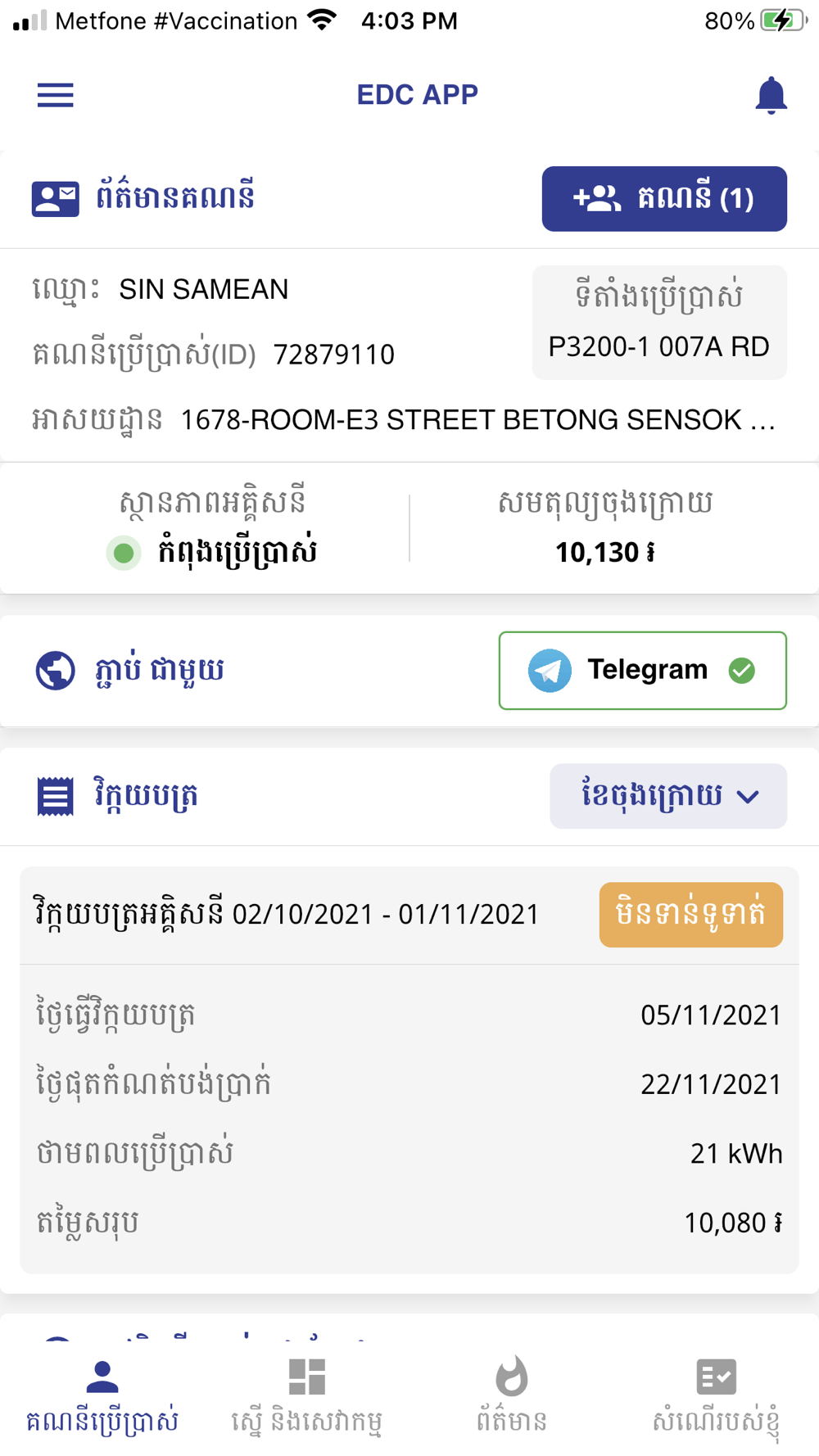Image resolution: width=819 pixels, height=1456 pixels.
Task: Switch to the ស្នើ និងសេវាកម្ម tab
Action: click(x=307, y=1397)
